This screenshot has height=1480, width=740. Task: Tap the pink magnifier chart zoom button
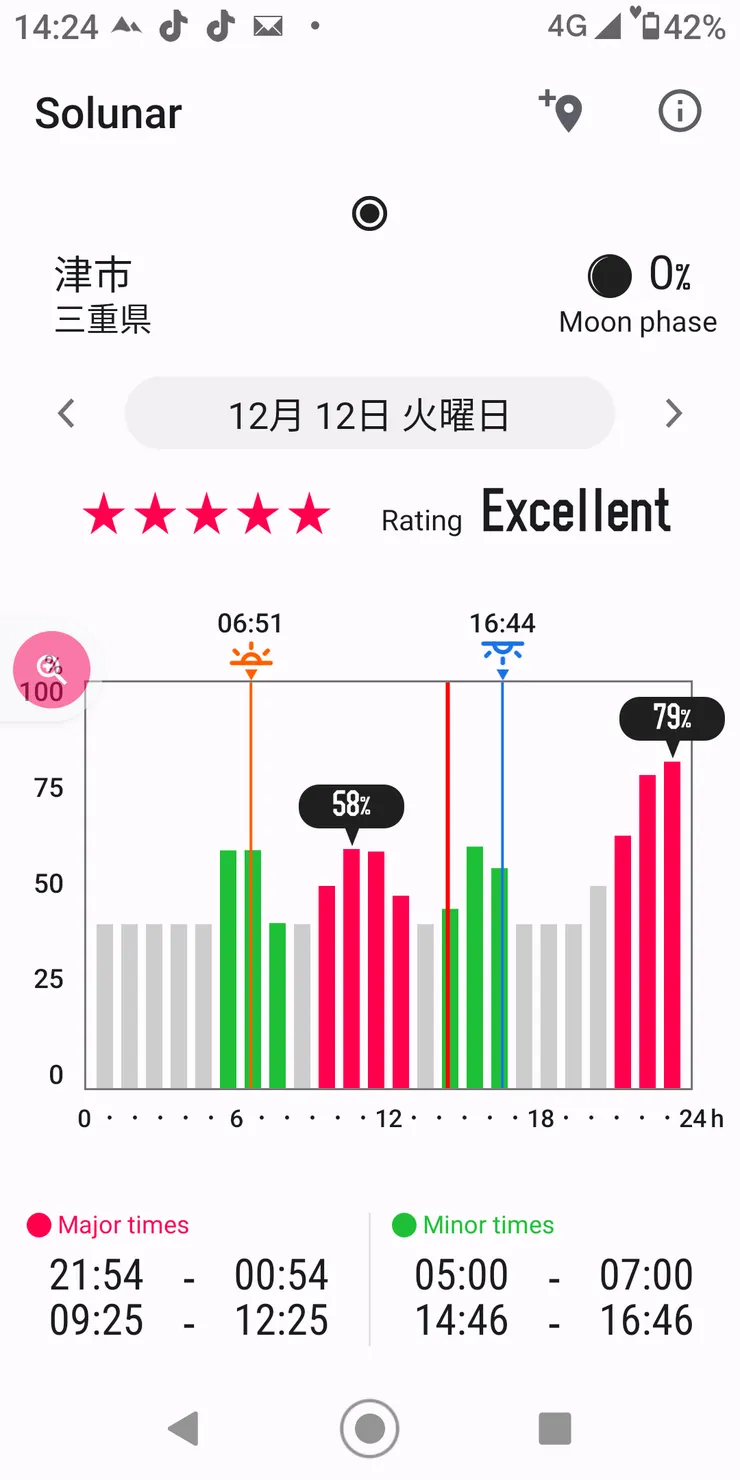click(51, 670)
